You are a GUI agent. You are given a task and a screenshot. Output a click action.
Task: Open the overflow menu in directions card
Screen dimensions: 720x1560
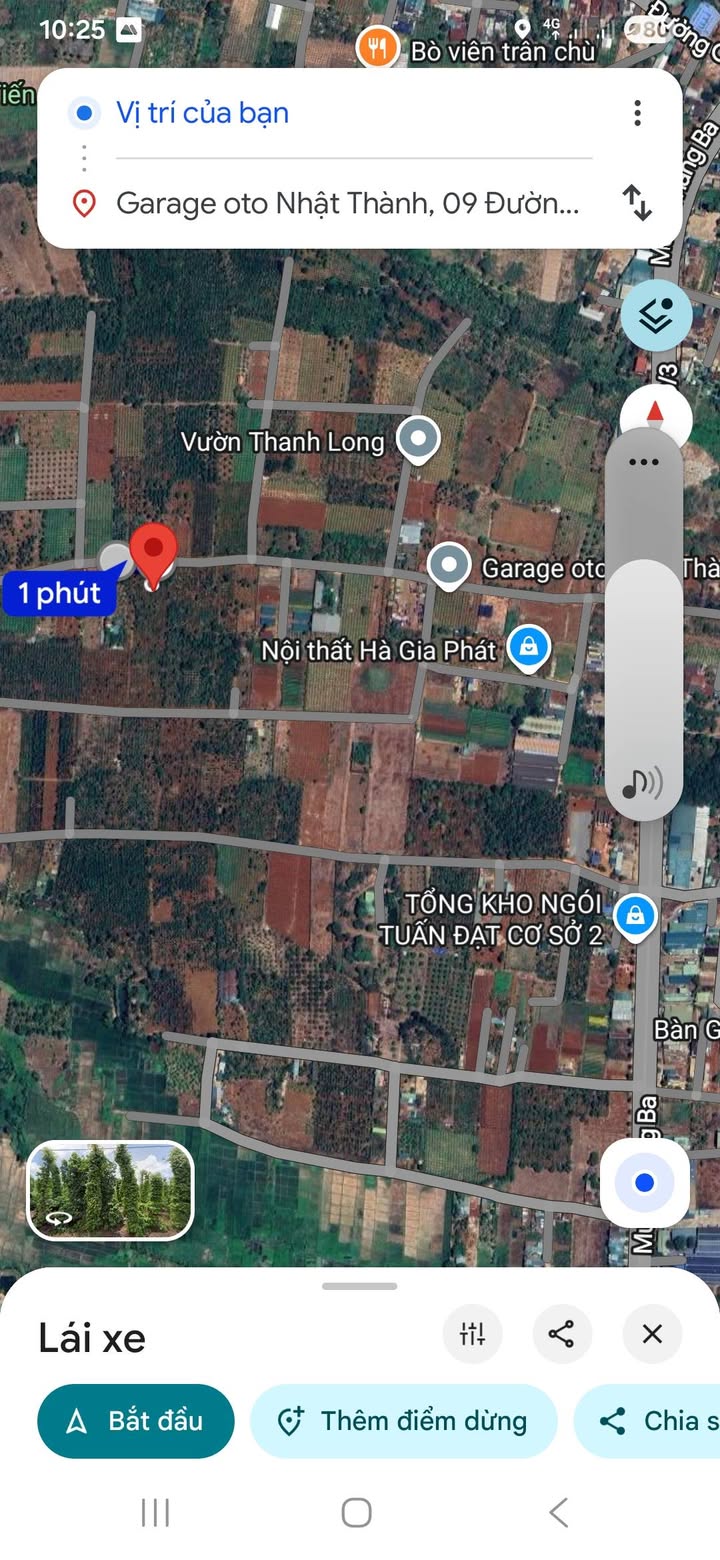click(637, 113)
